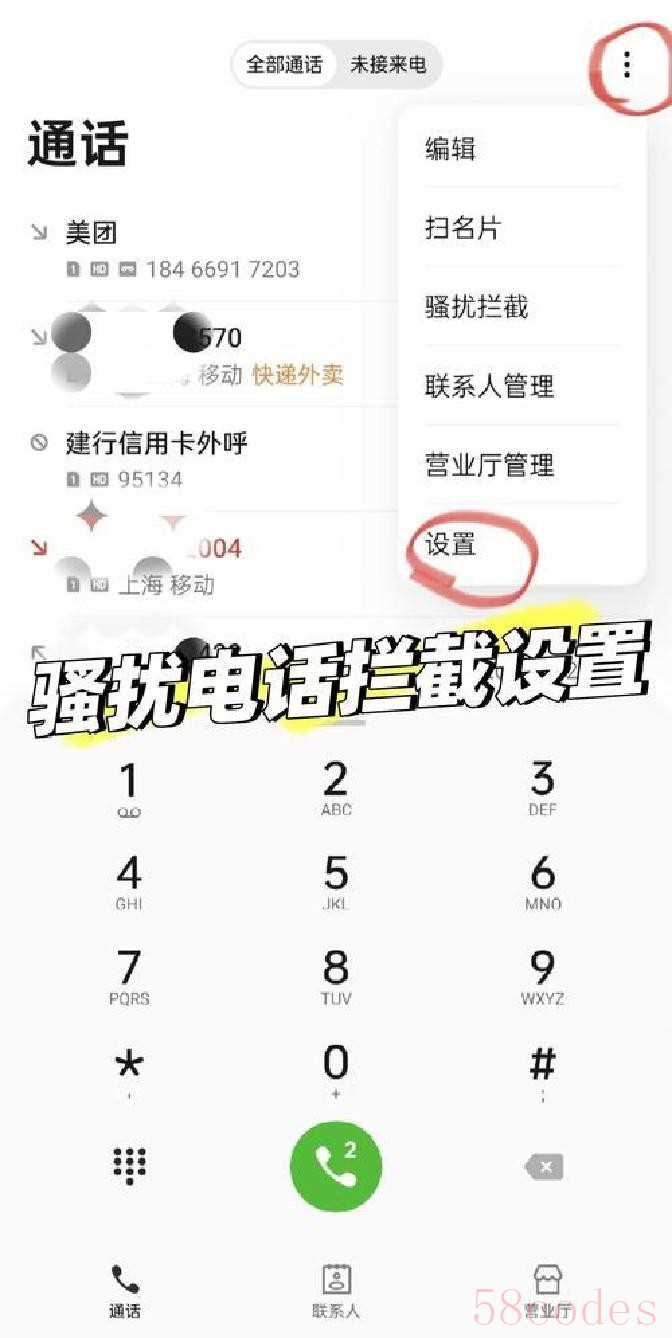Image resolution: width=672 pixels, height=1338 pixels.
Task: Select 营业厅管理 menu item
Action: coord(489,465)
